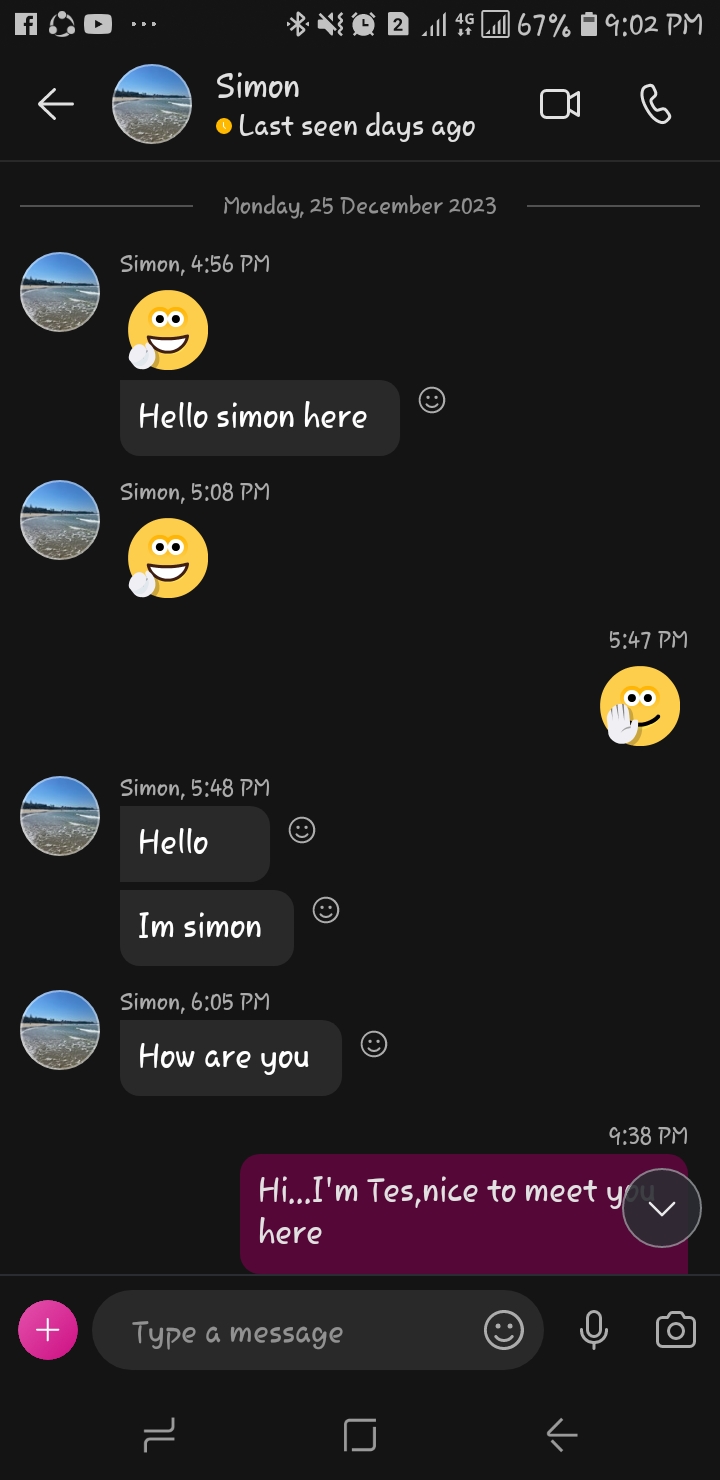Open the system recent apps button
Viewport: 720px width, 1480px height.
pyautogui.click(x=159, y=1436)
